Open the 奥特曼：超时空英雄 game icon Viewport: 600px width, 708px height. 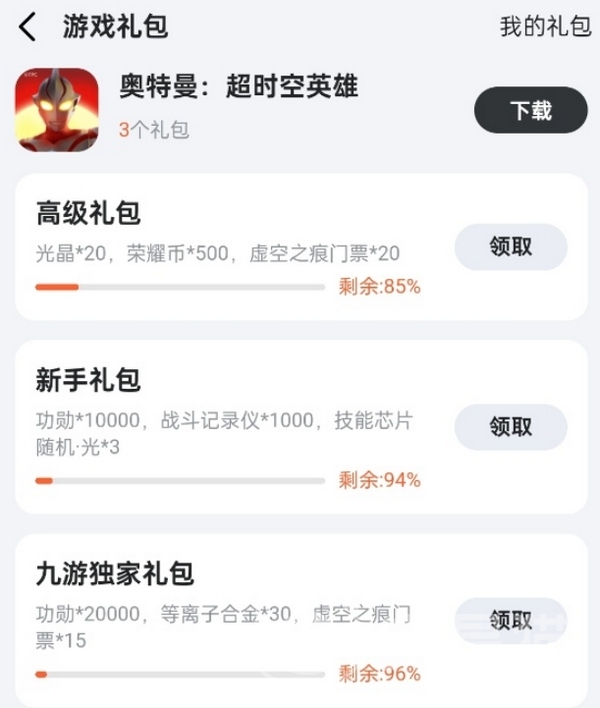click(x=57, y=110)
